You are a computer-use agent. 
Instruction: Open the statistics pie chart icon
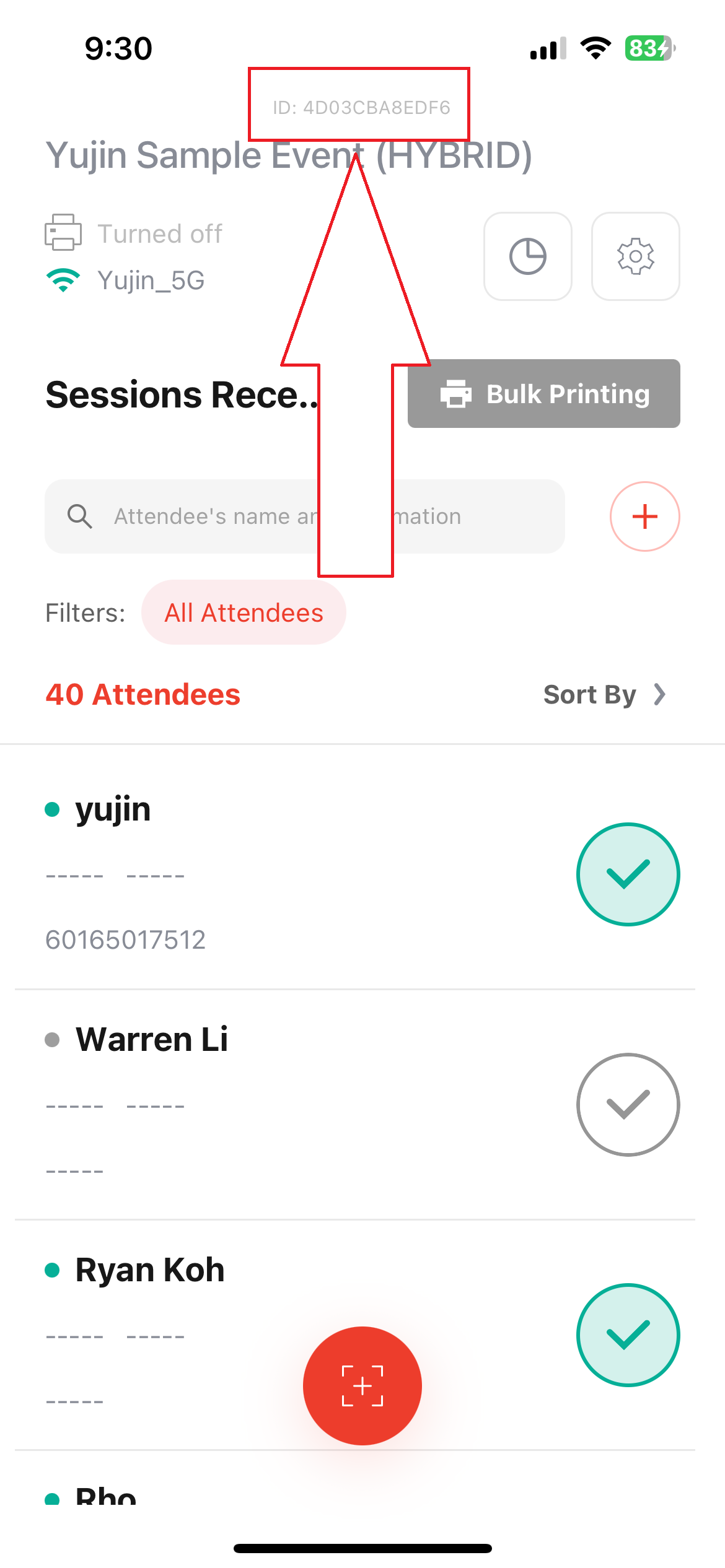(527, 256)
